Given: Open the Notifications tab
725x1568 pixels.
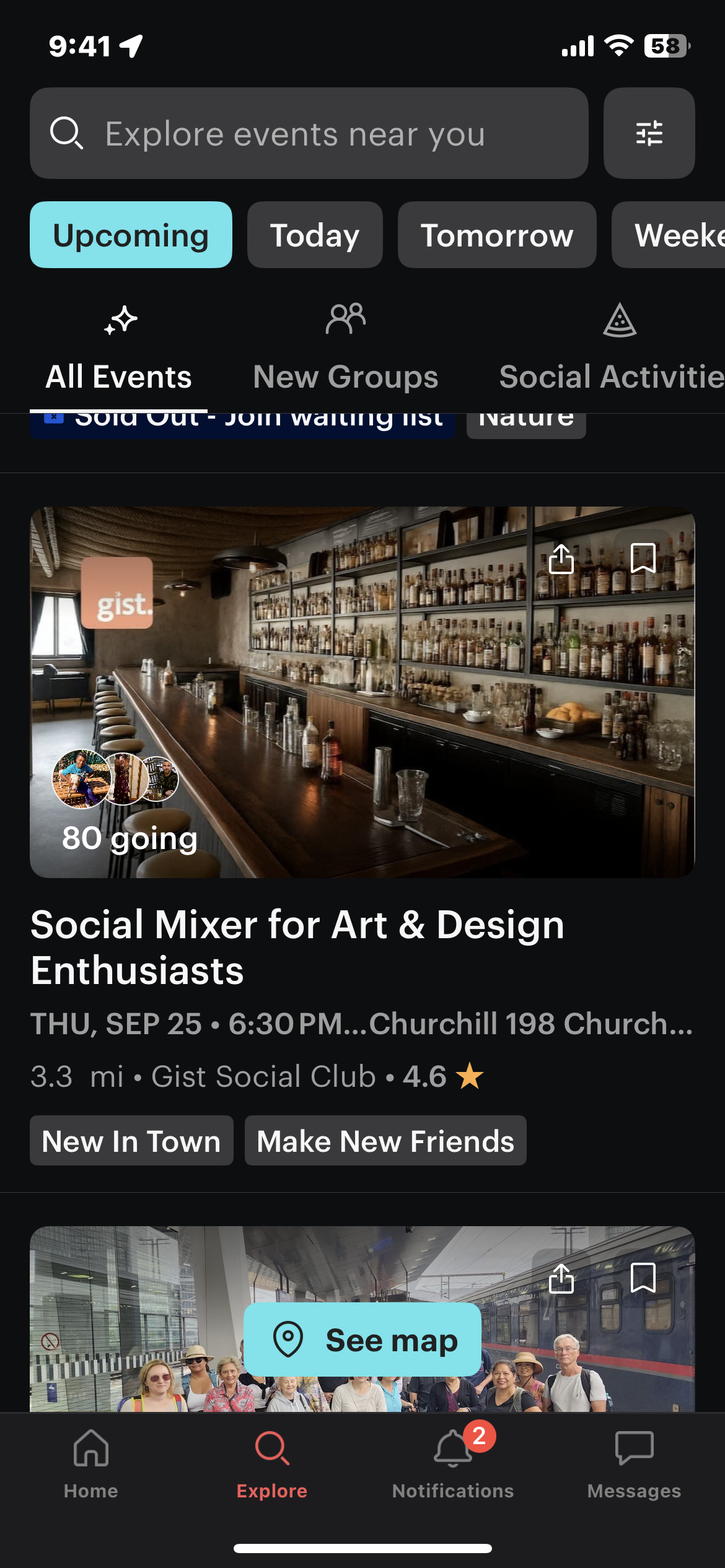Looking at the screenshot, I should [x=453, y=1464].
